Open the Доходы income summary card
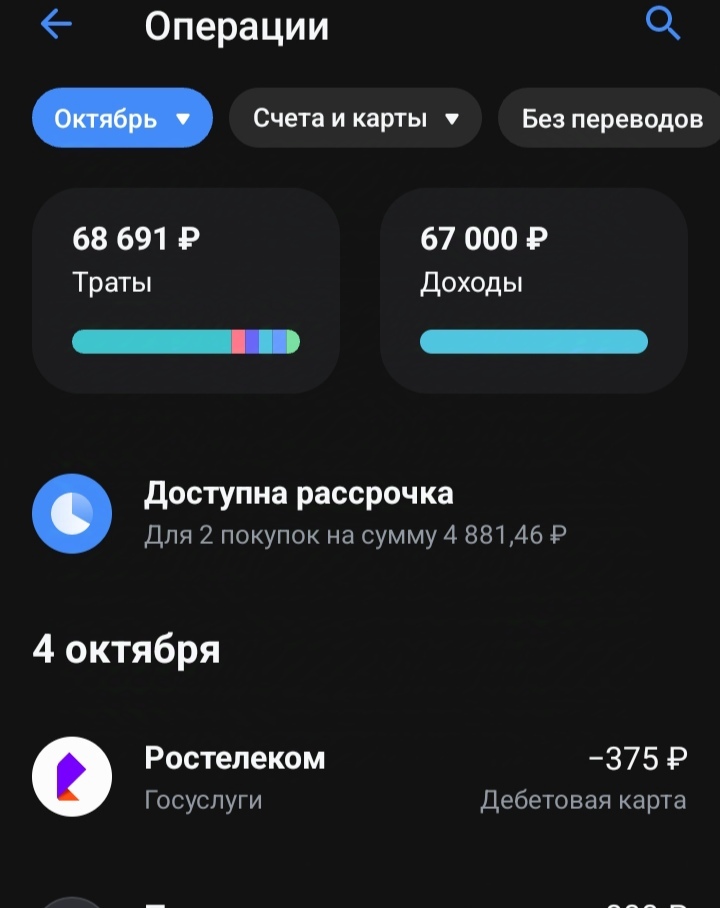Image resolution: width=720 pixels, height=908 pixels. 534,290
